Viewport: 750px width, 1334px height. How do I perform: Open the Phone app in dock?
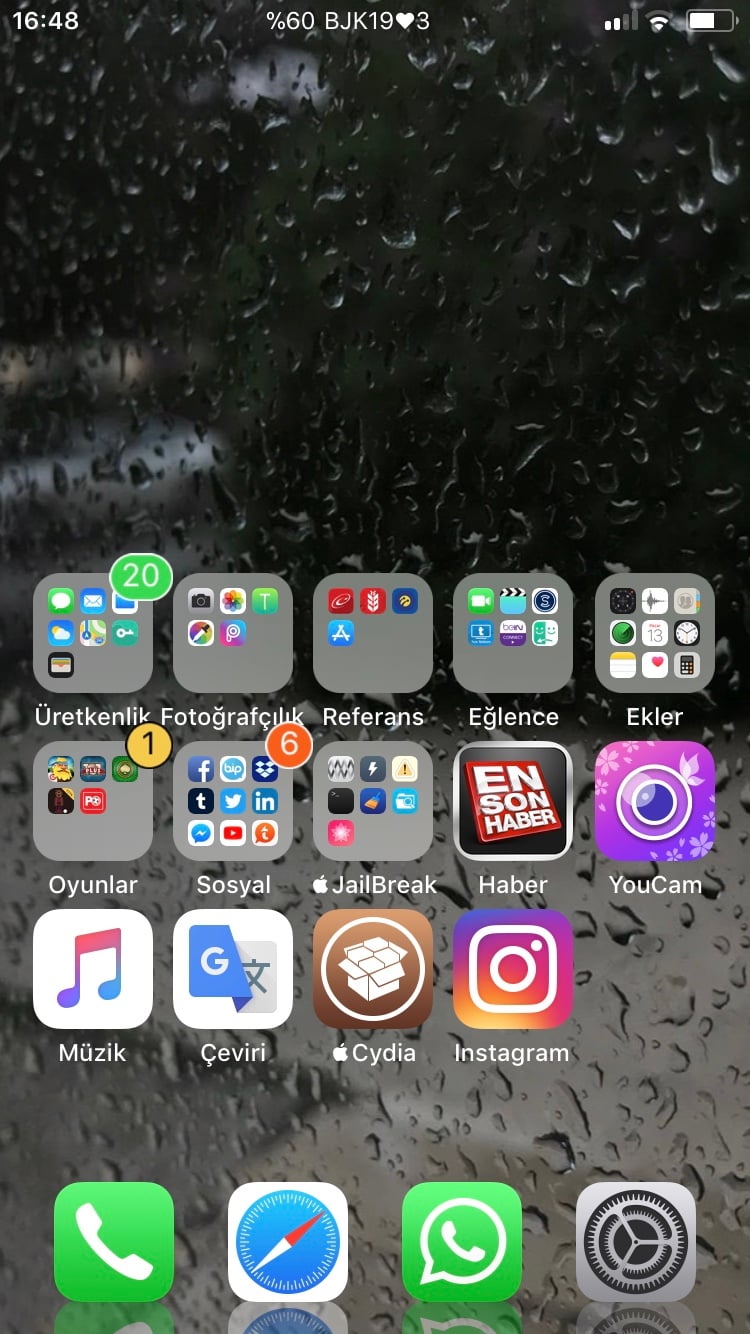[114, 1242]
